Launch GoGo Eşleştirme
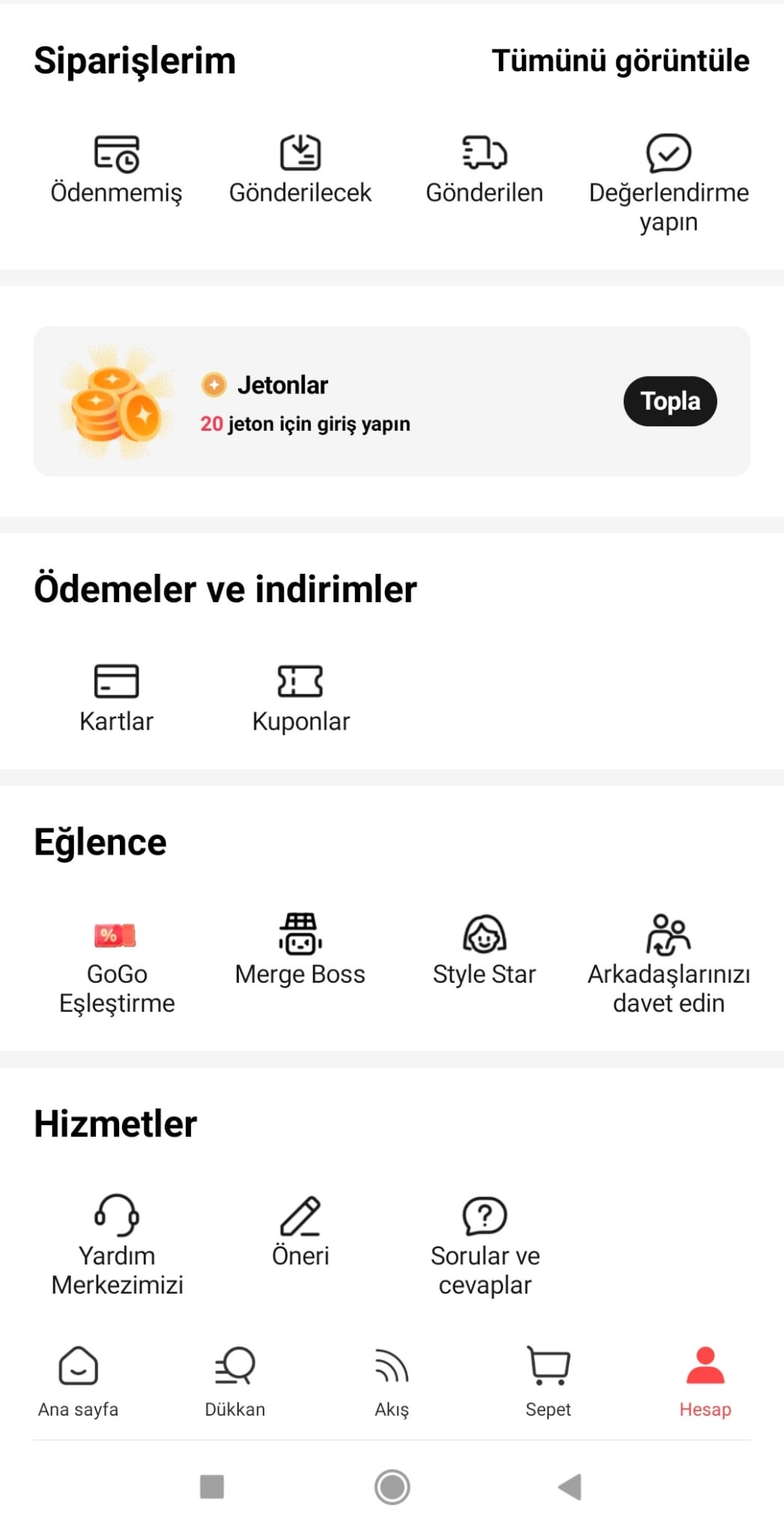Screen dimensions: 784x1534 [x=116, y=964]
